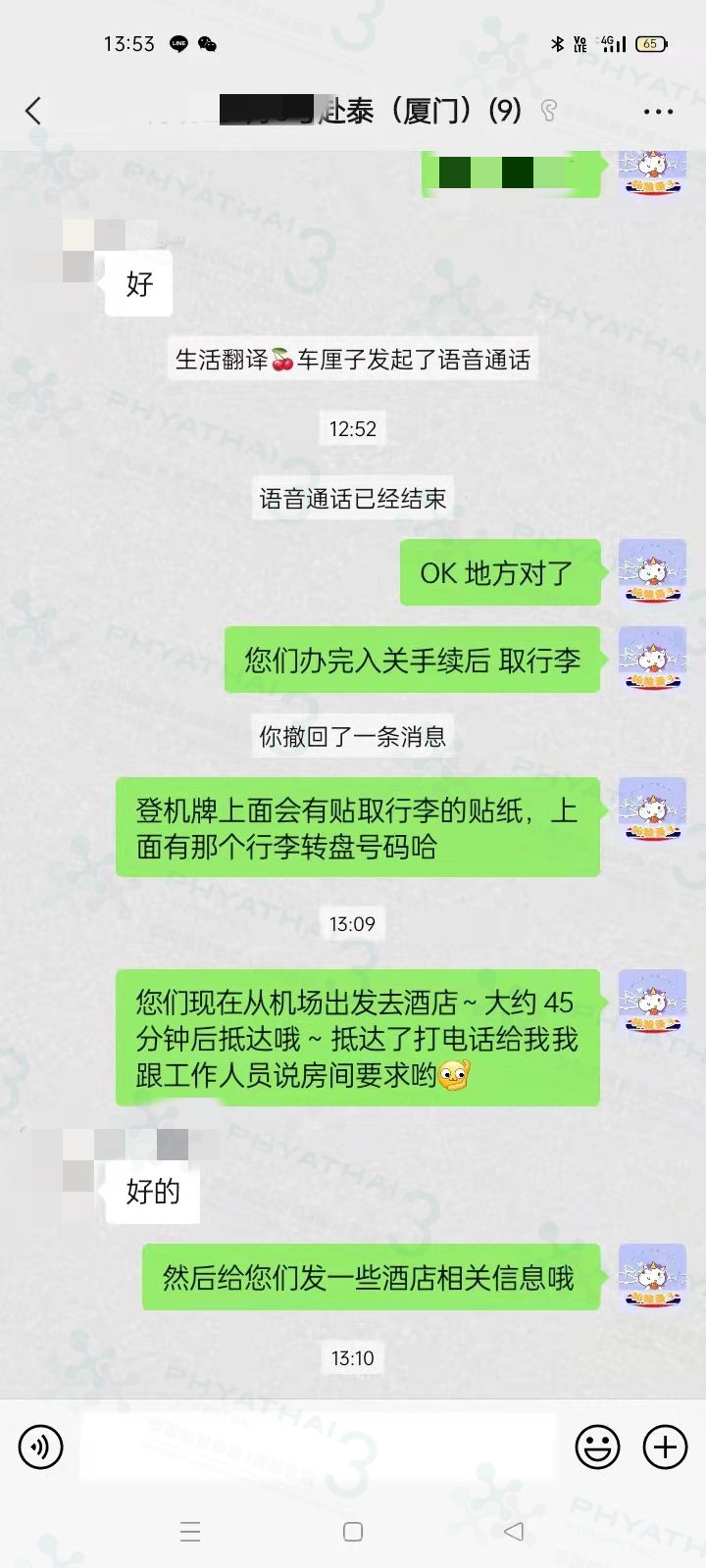This screenshot has width=706, height=1568.
Task: Go back from the chat
Action: pos(33,111)
